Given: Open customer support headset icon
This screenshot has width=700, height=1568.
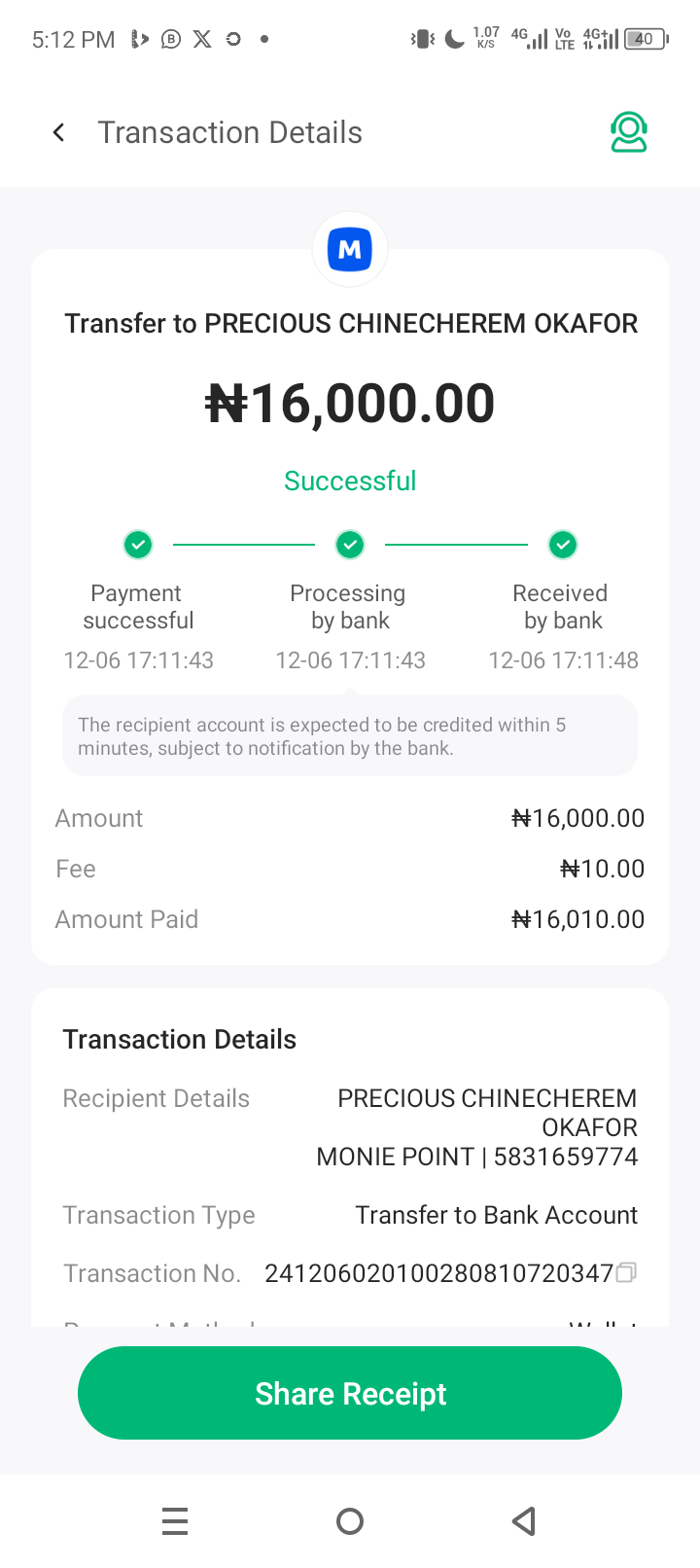Looking at the screenshot, I should tap(629, 132).
